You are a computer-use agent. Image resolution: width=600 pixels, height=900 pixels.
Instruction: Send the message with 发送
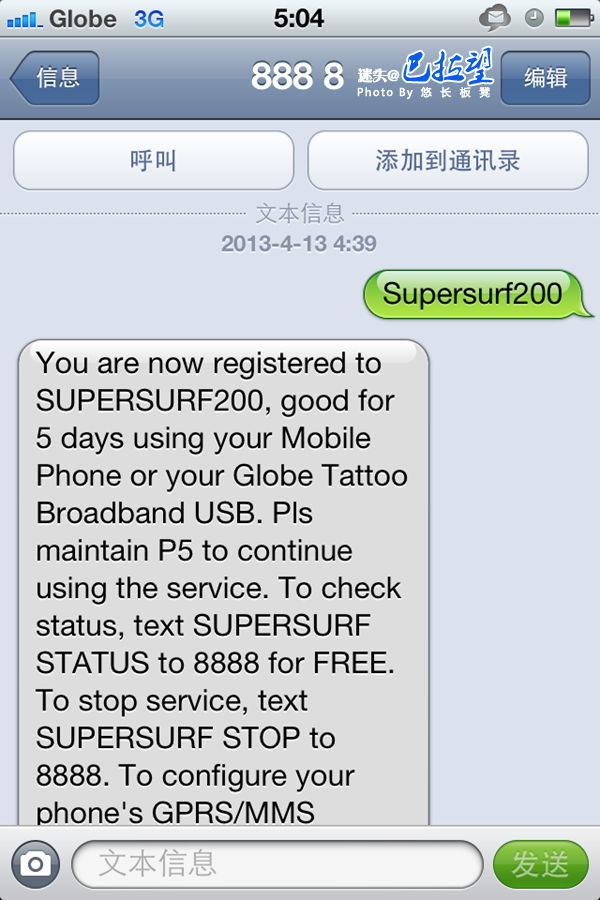[540, 864]
